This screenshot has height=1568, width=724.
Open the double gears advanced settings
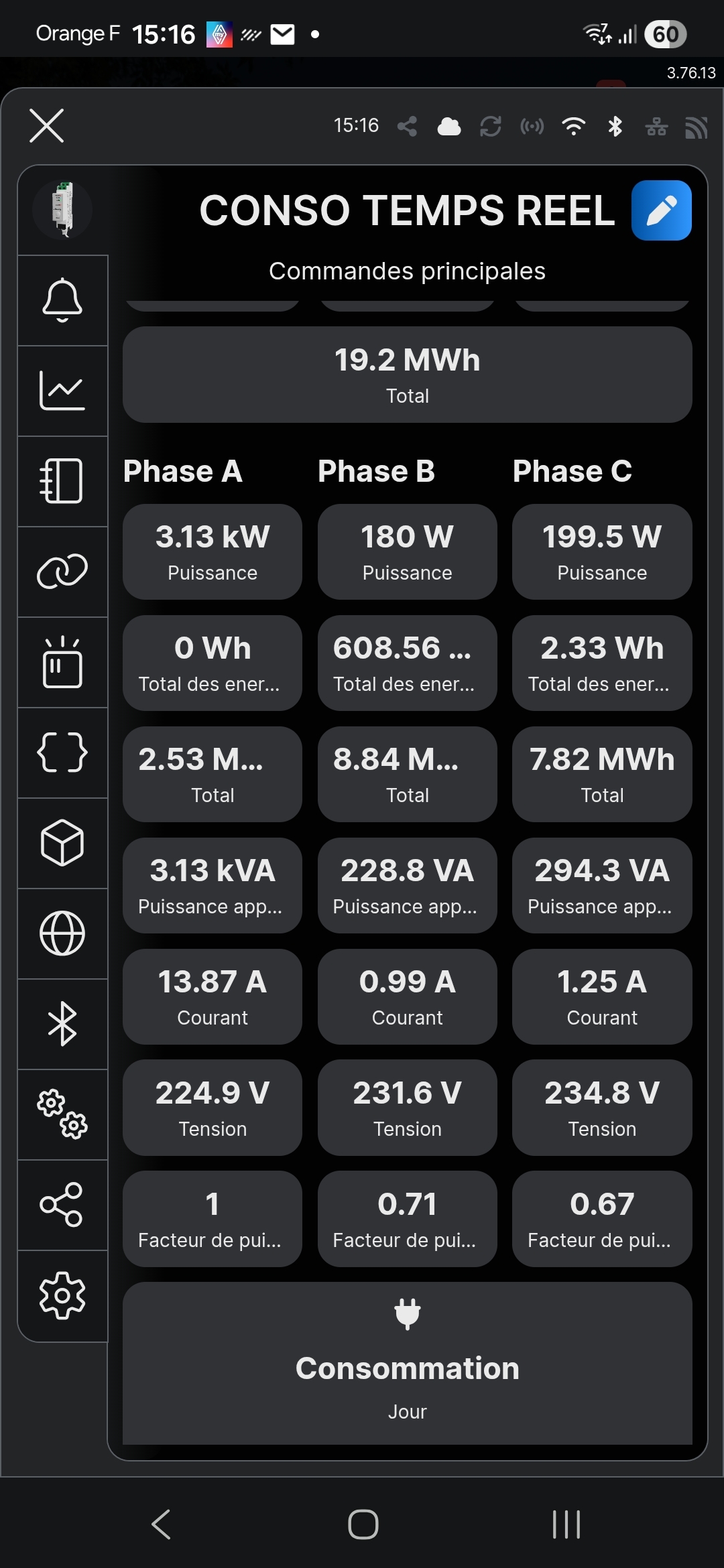62,1114
